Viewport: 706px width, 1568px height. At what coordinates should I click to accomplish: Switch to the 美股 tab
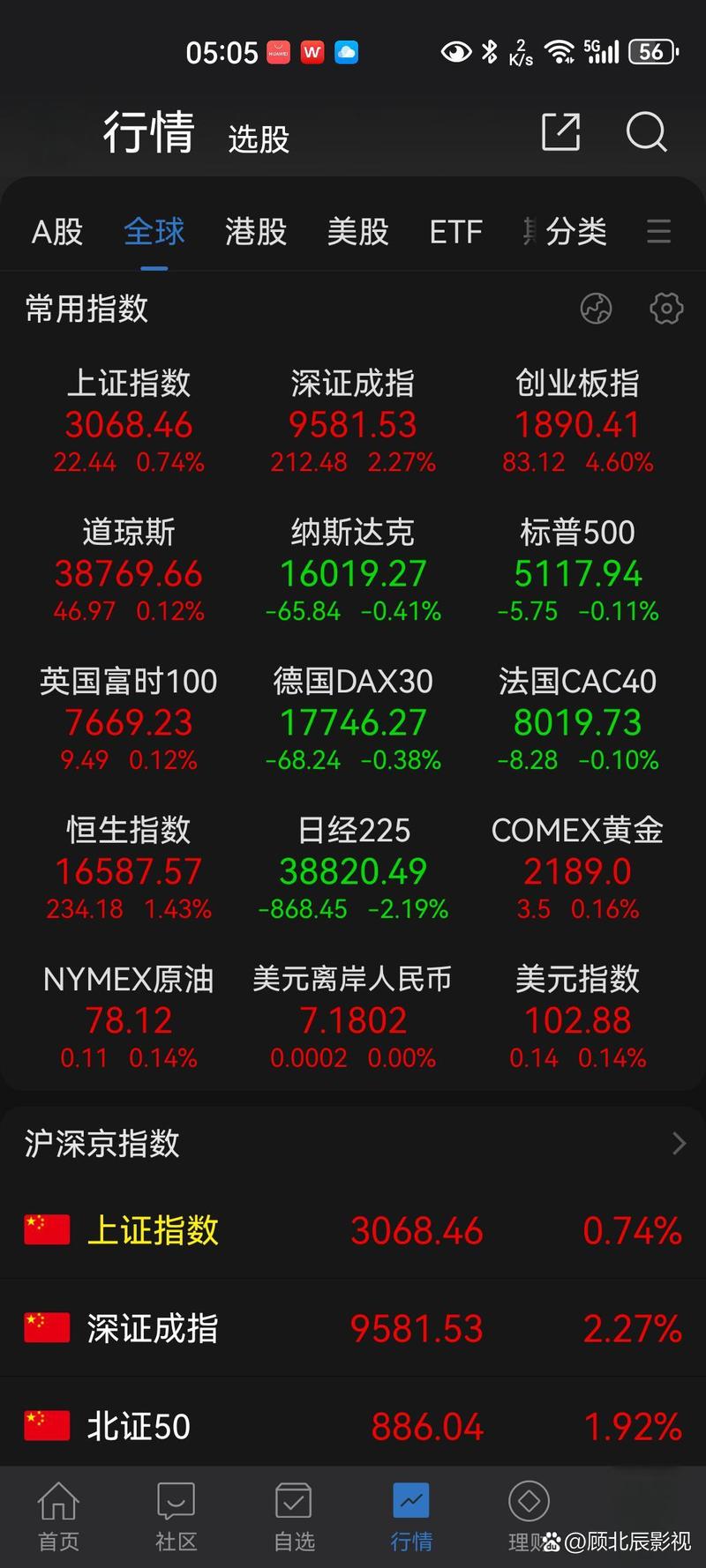[357, 232]
